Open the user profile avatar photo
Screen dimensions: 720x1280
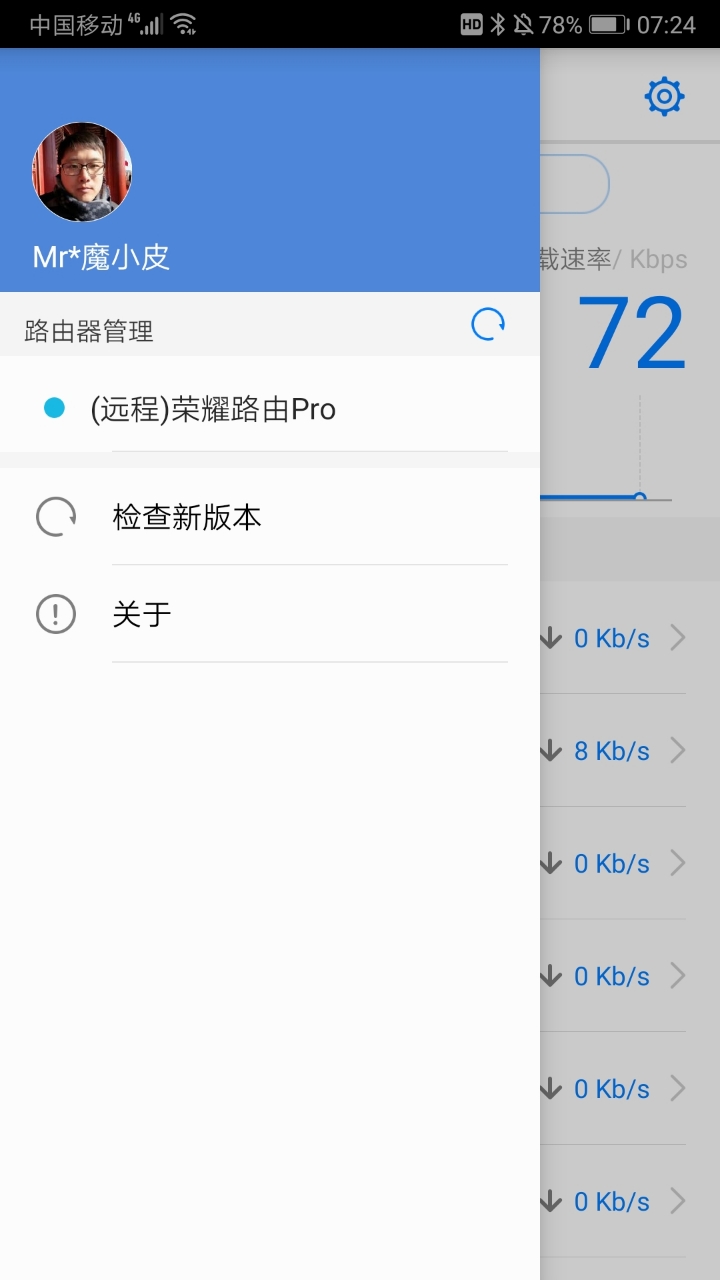81,171
